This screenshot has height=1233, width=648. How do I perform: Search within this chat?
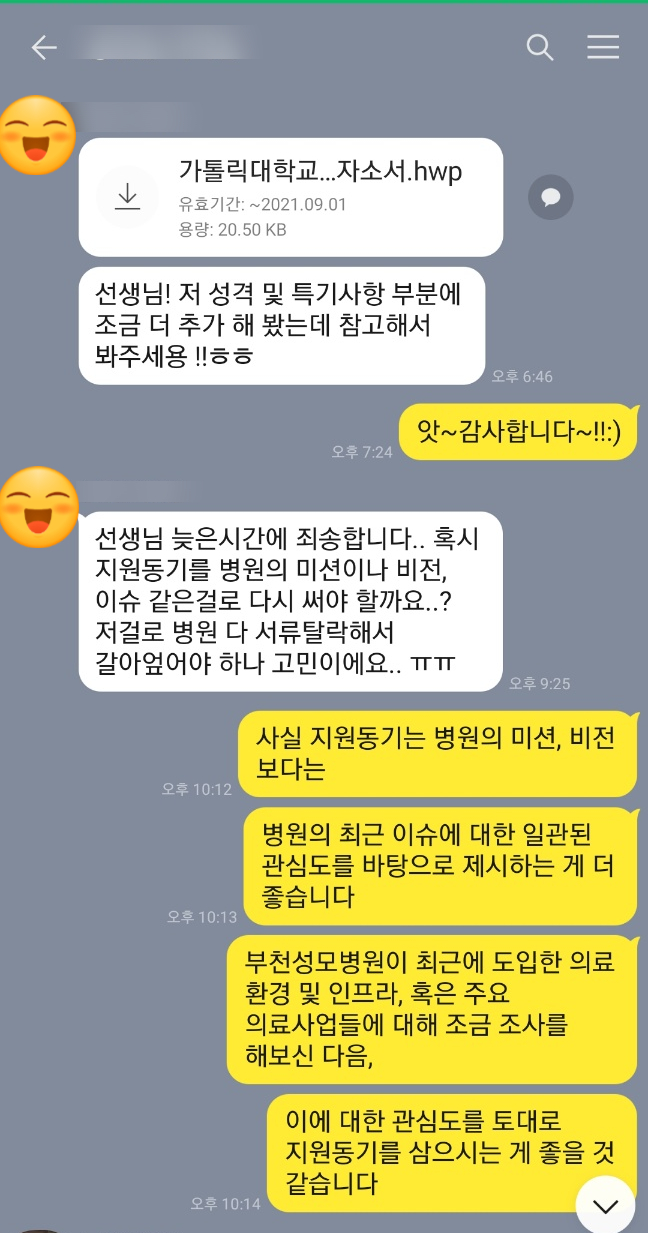(x=540, y=47)
